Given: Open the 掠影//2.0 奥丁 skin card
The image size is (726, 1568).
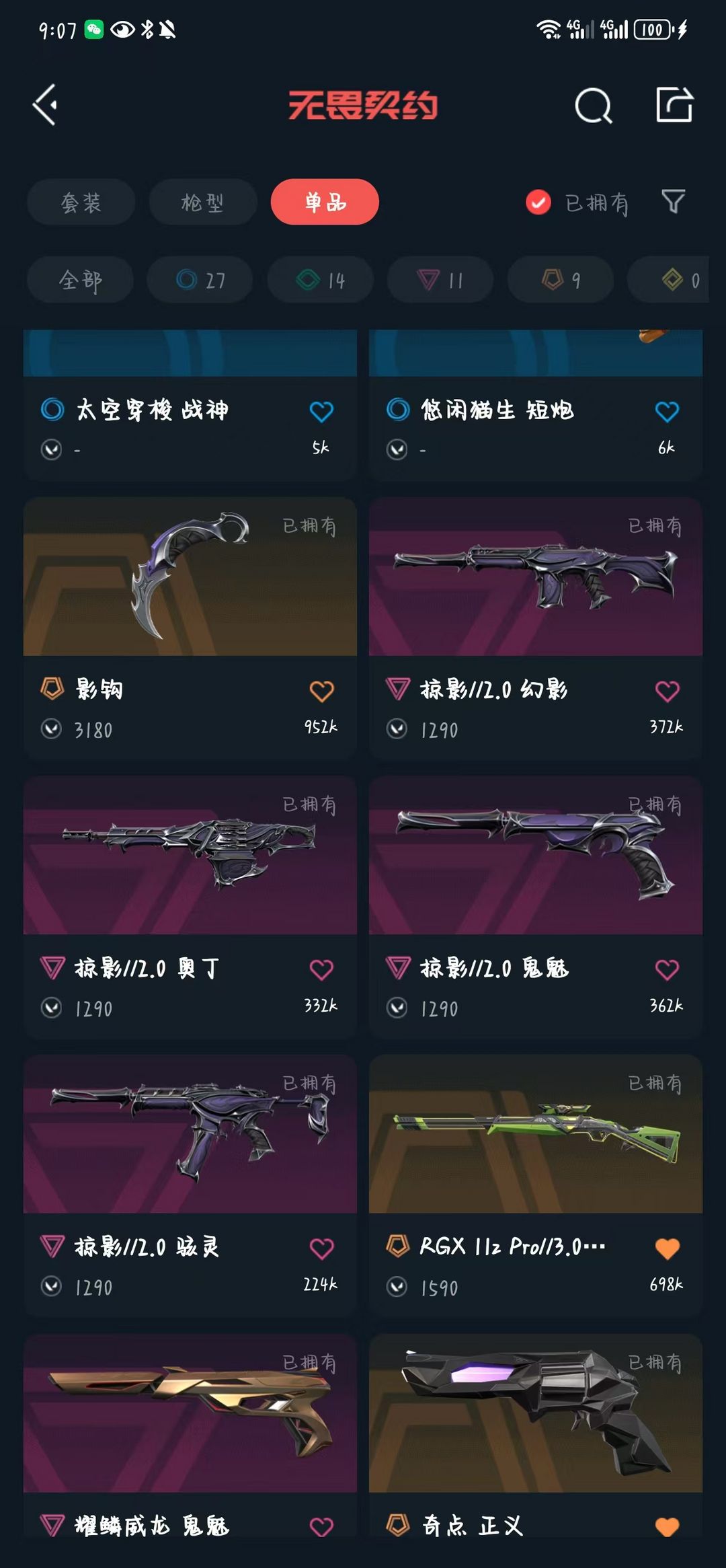Looking at the screenshot, I should pos(190,907).
